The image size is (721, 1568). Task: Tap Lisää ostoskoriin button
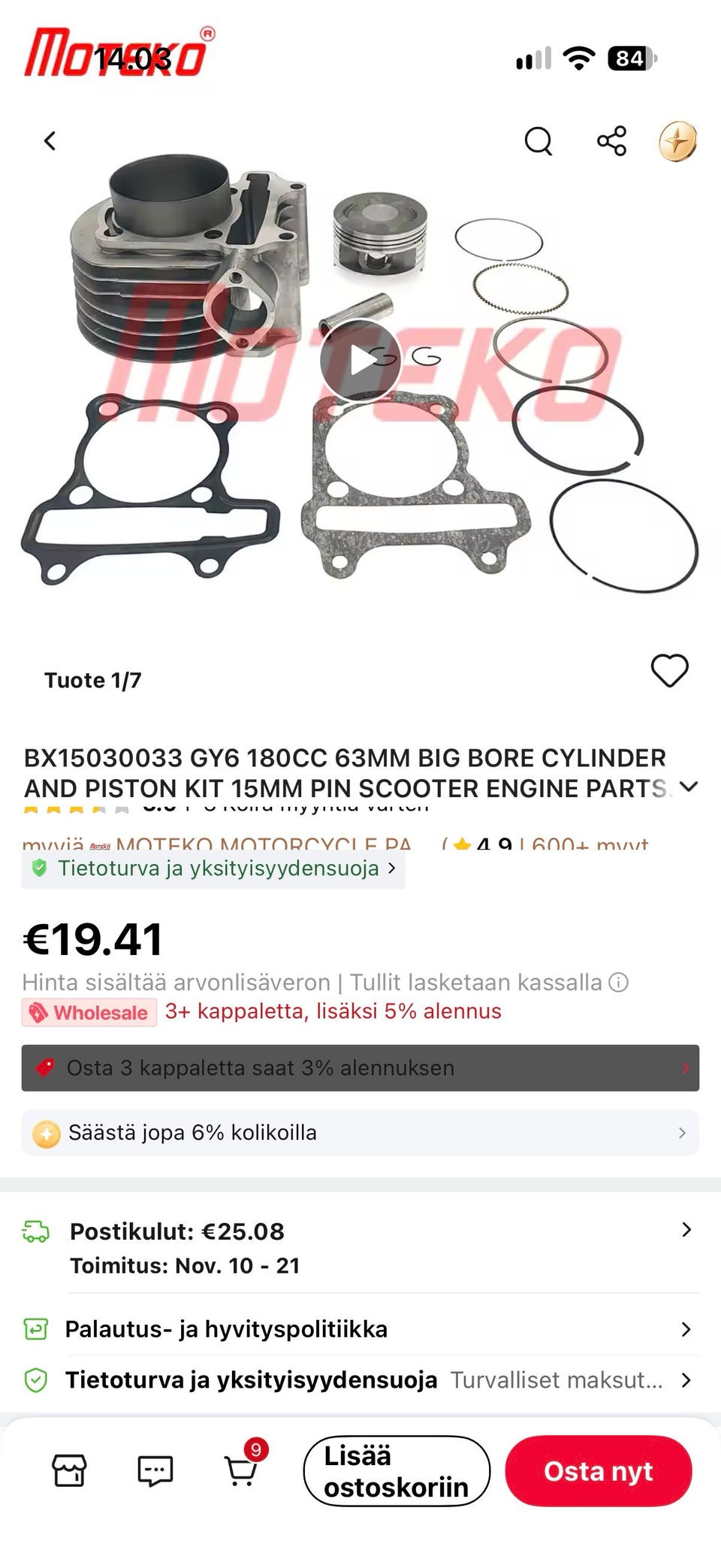coord(397,1471)
